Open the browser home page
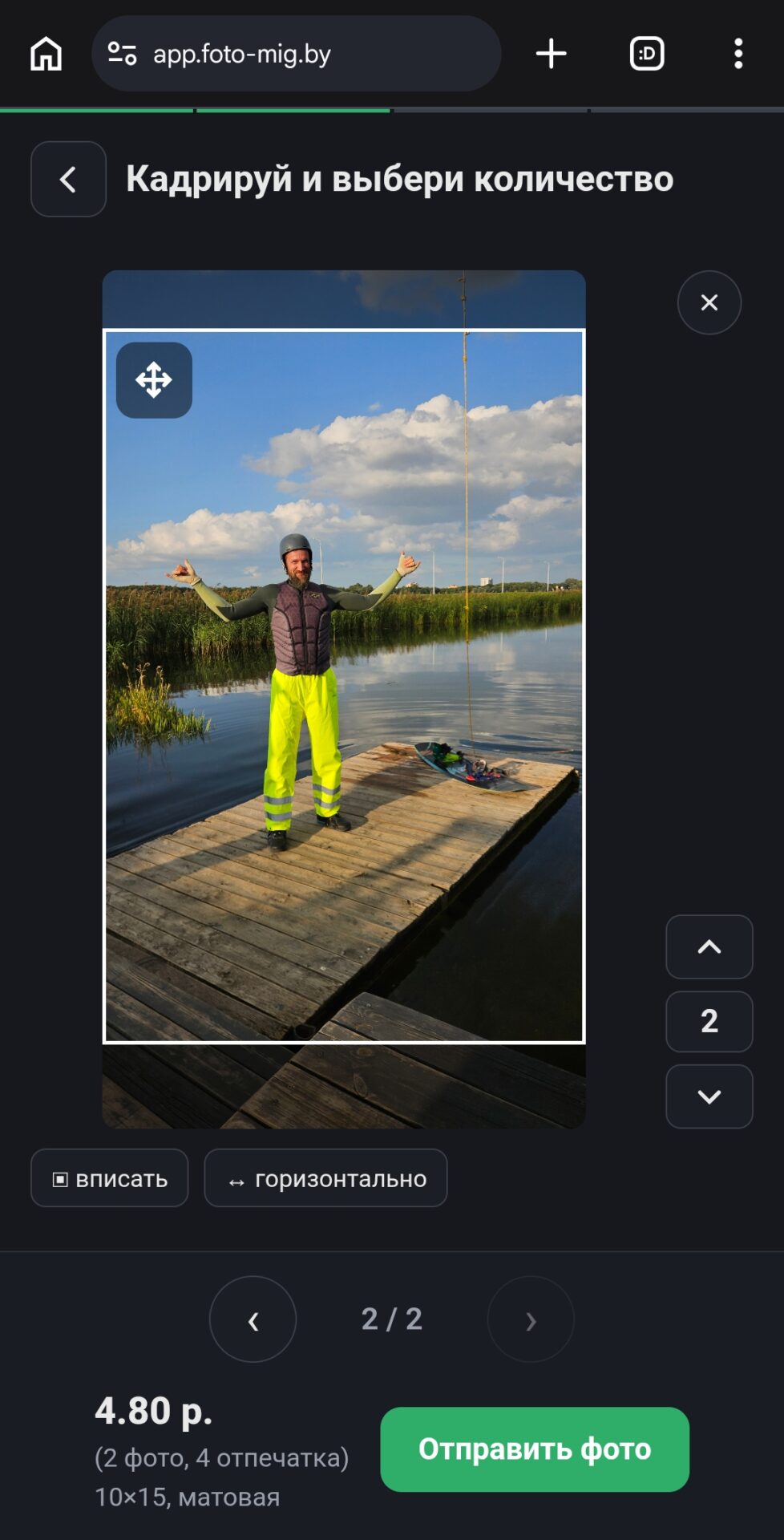 (x=46, y=54)
